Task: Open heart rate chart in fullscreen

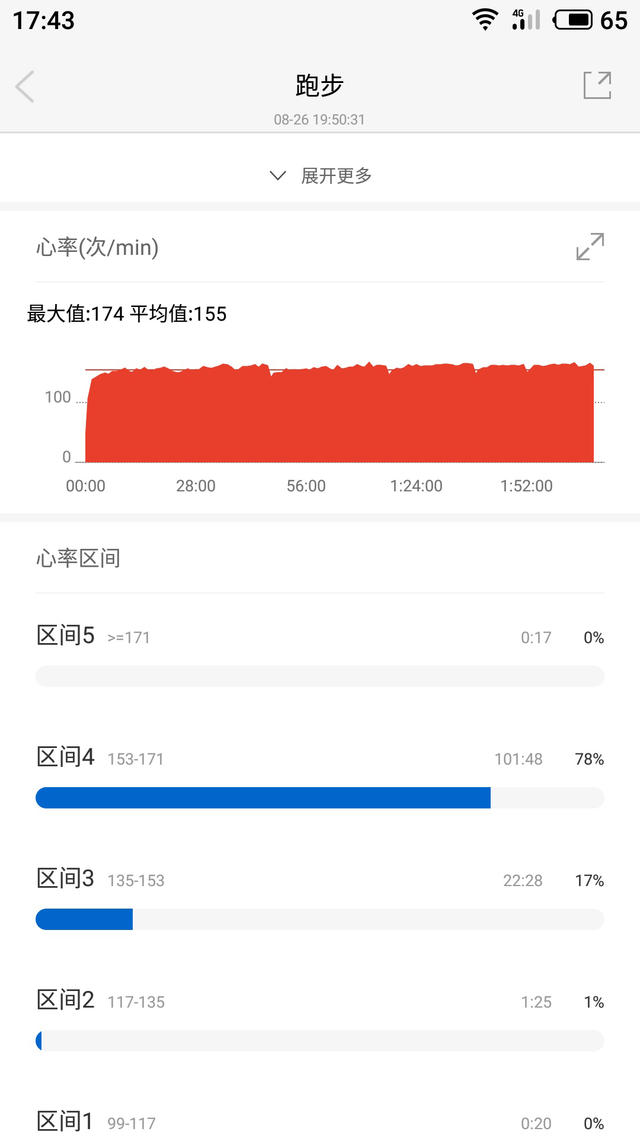Action: pos(590,247)
